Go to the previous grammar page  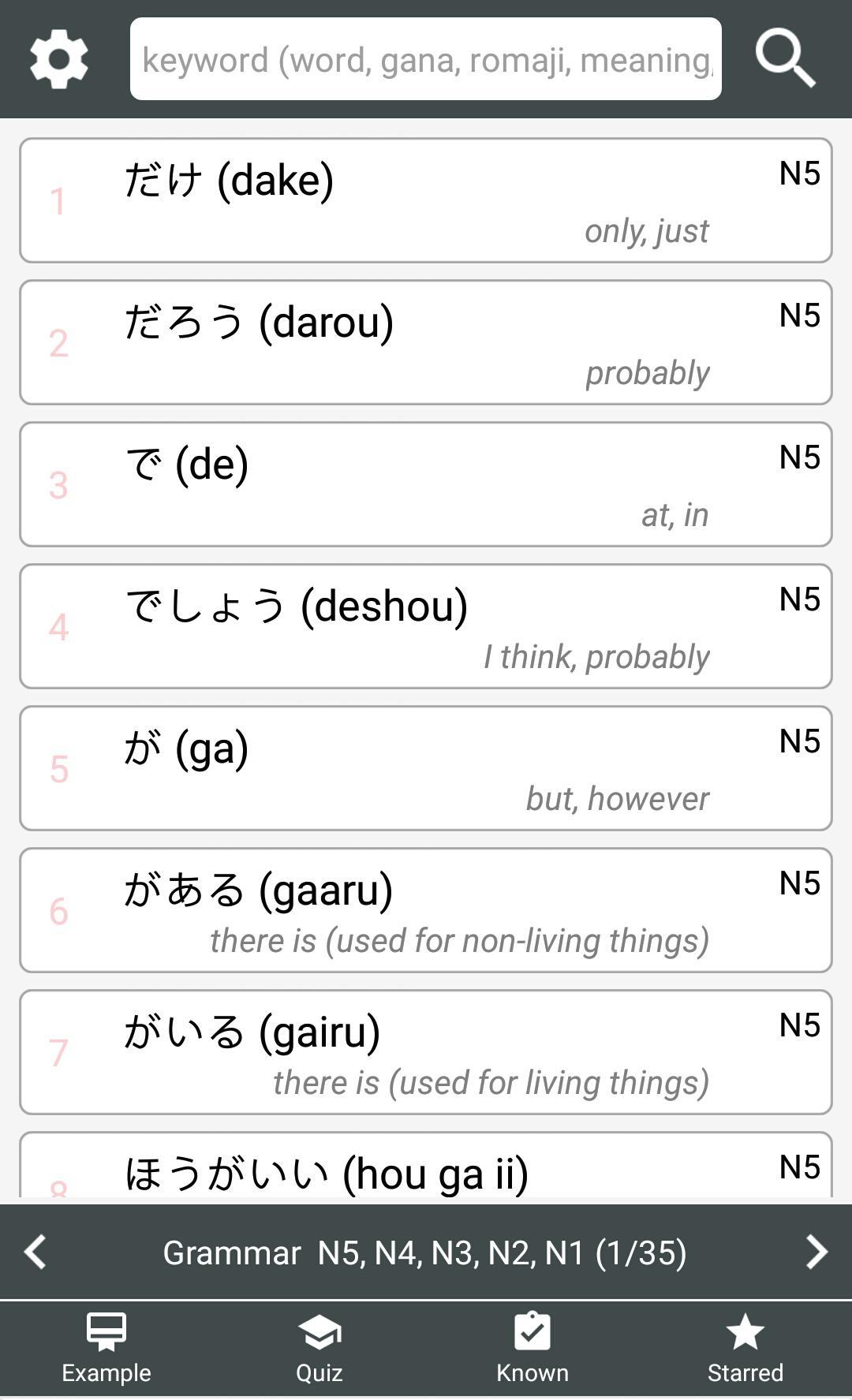pos(35,1252)
